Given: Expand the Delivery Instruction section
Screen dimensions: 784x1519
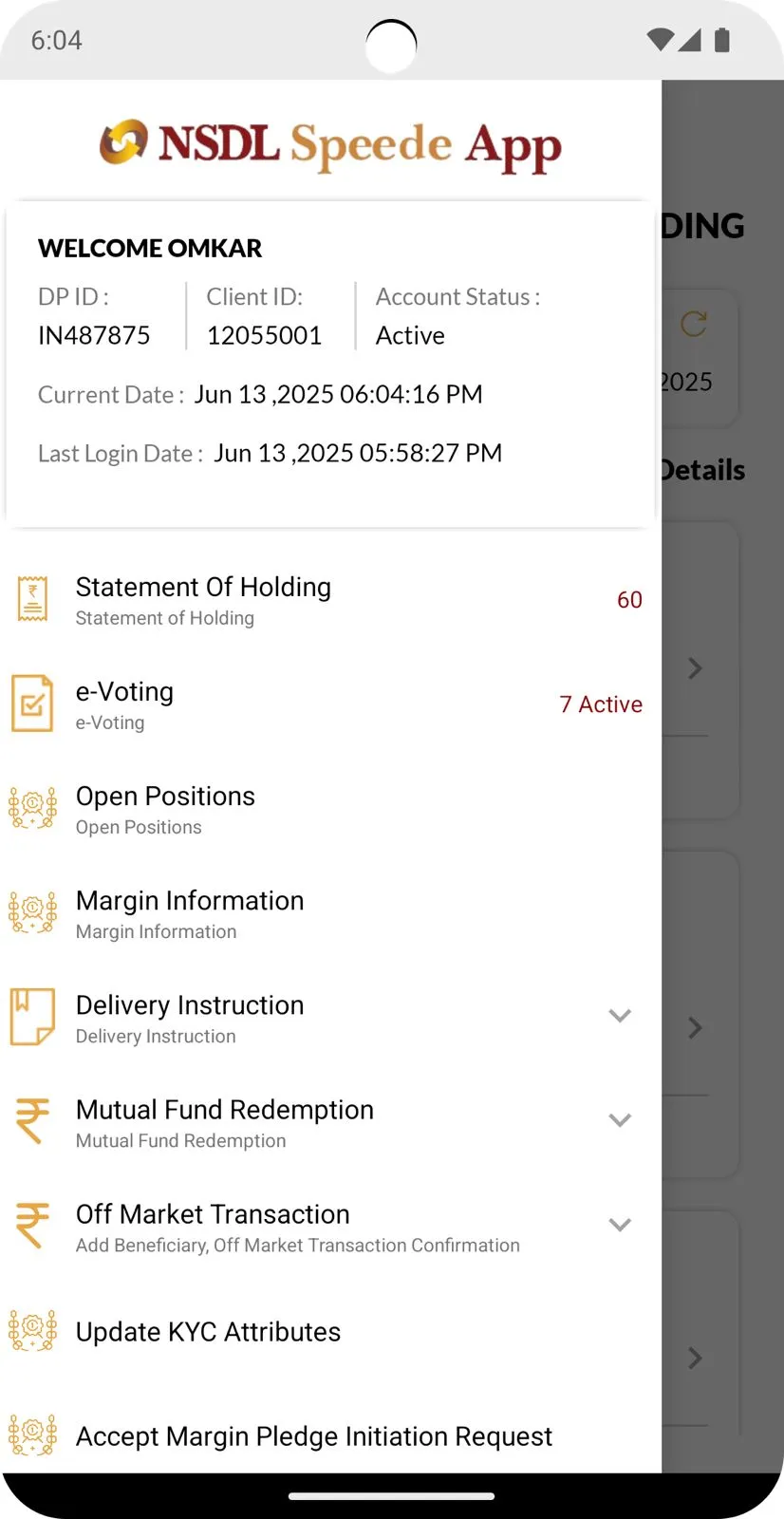Looking at the screenshot, I should click(x=620, y=1015).
